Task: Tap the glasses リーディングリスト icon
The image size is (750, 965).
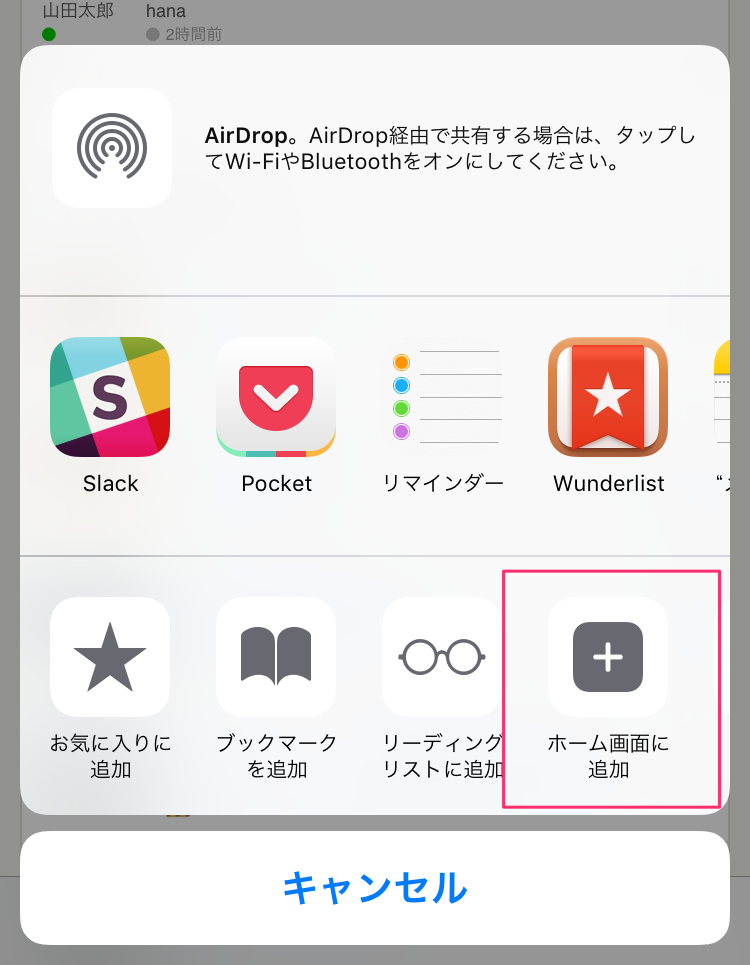Action: [x=442, y=656]
